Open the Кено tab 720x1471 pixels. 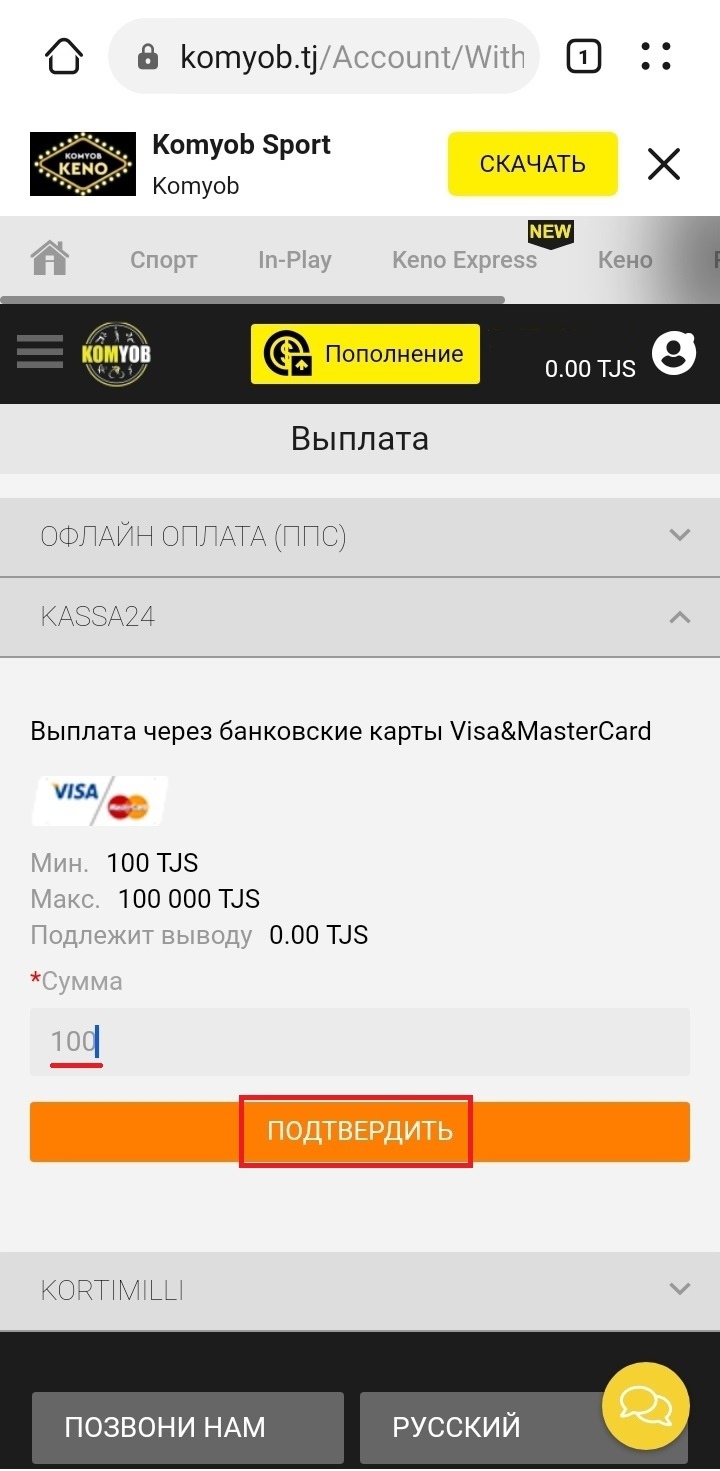[625, 260]
